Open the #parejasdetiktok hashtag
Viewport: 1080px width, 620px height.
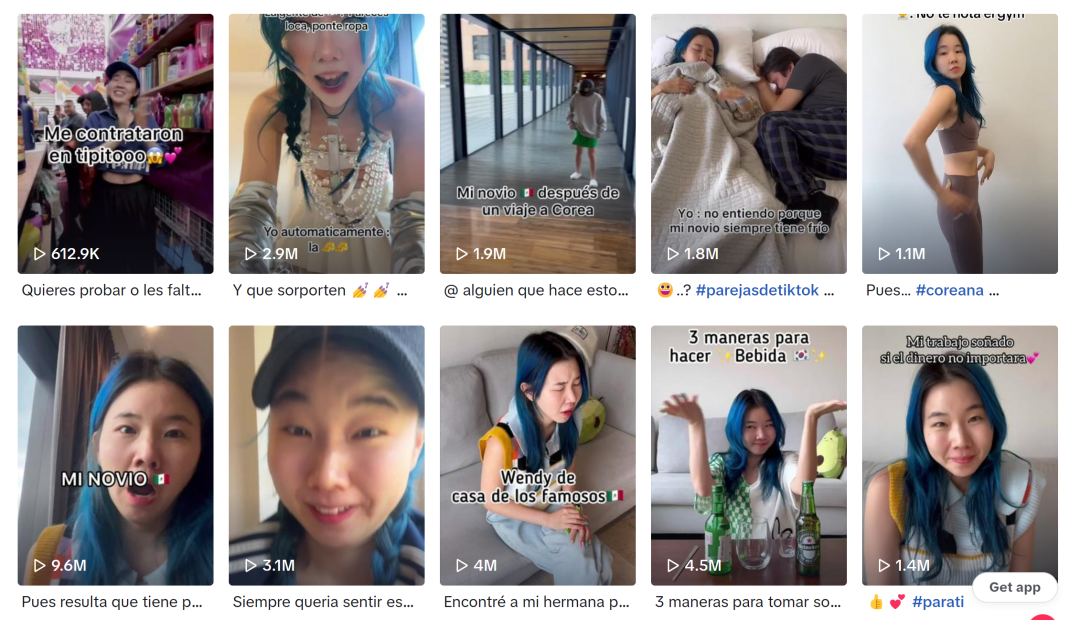pos(757,290)
